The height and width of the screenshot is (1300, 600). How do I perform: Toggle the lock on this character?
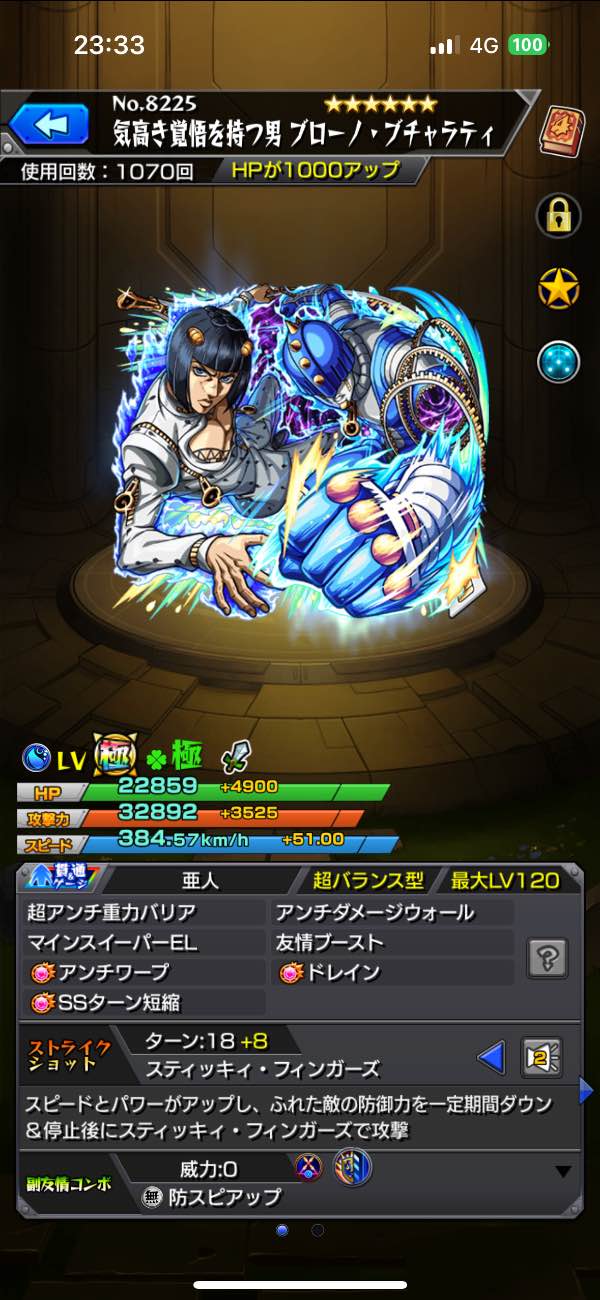click(559, 214)
